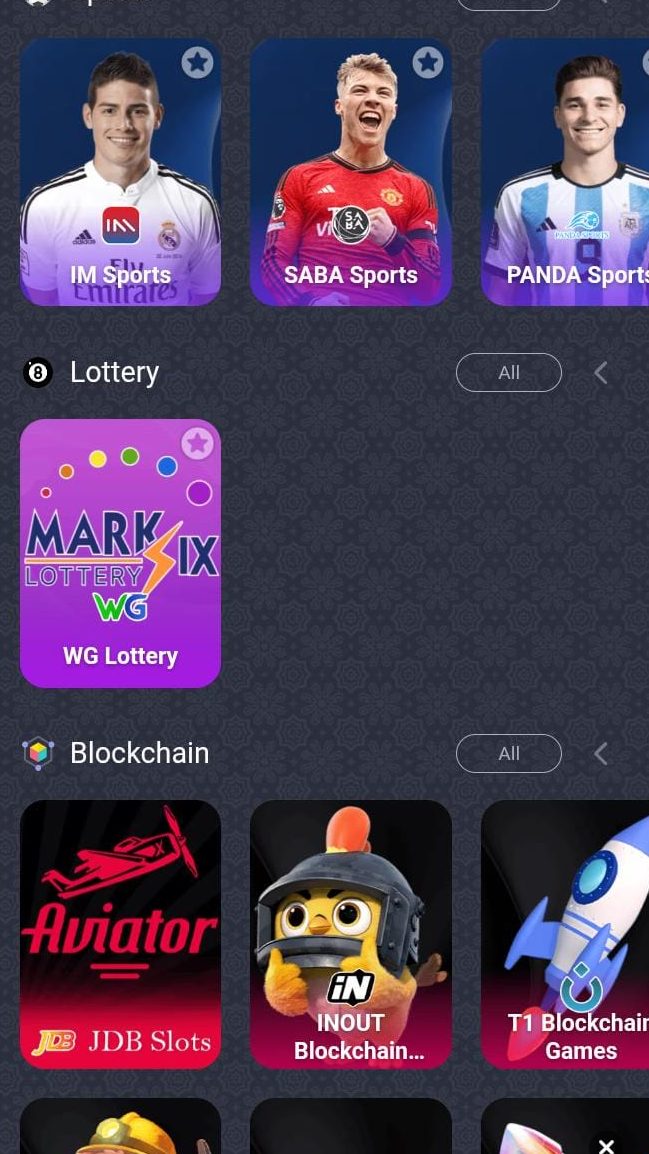Tap the left arrow beside Blockchain
Screen dimensions: 649x1154
coord(600,754)
